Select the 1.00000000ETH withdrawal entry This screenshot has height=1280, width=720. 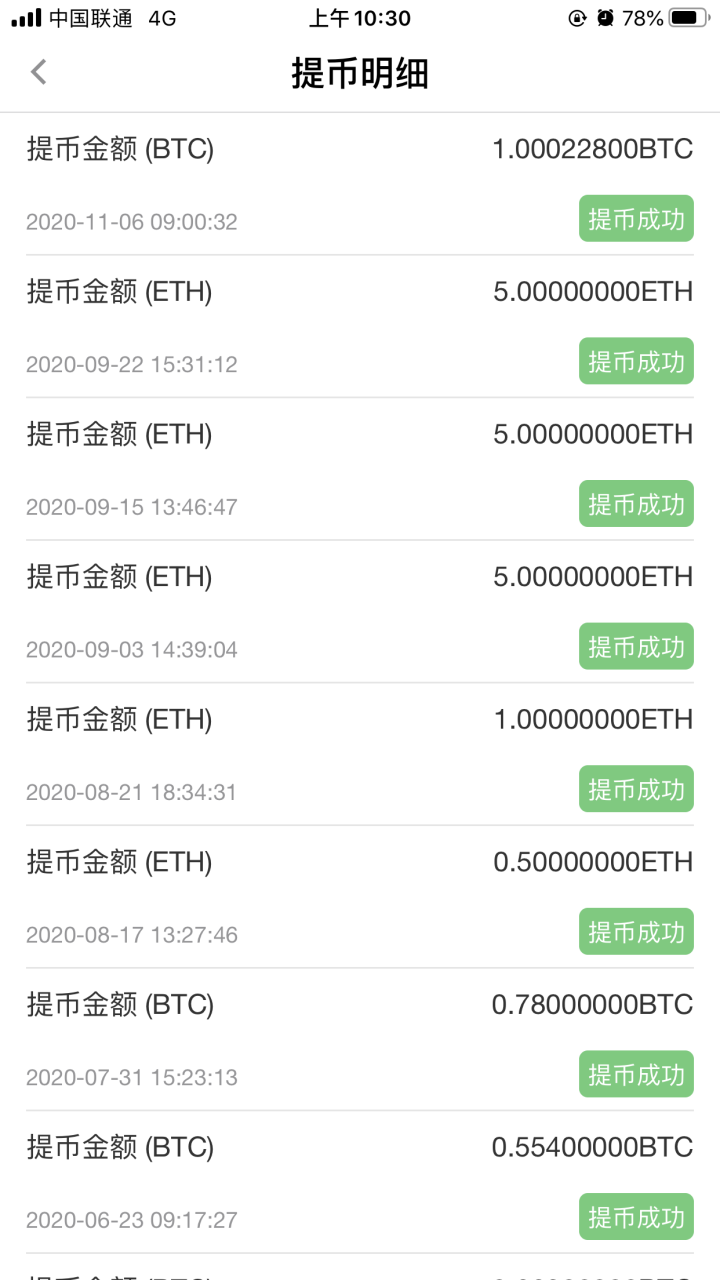coord(360,719)
